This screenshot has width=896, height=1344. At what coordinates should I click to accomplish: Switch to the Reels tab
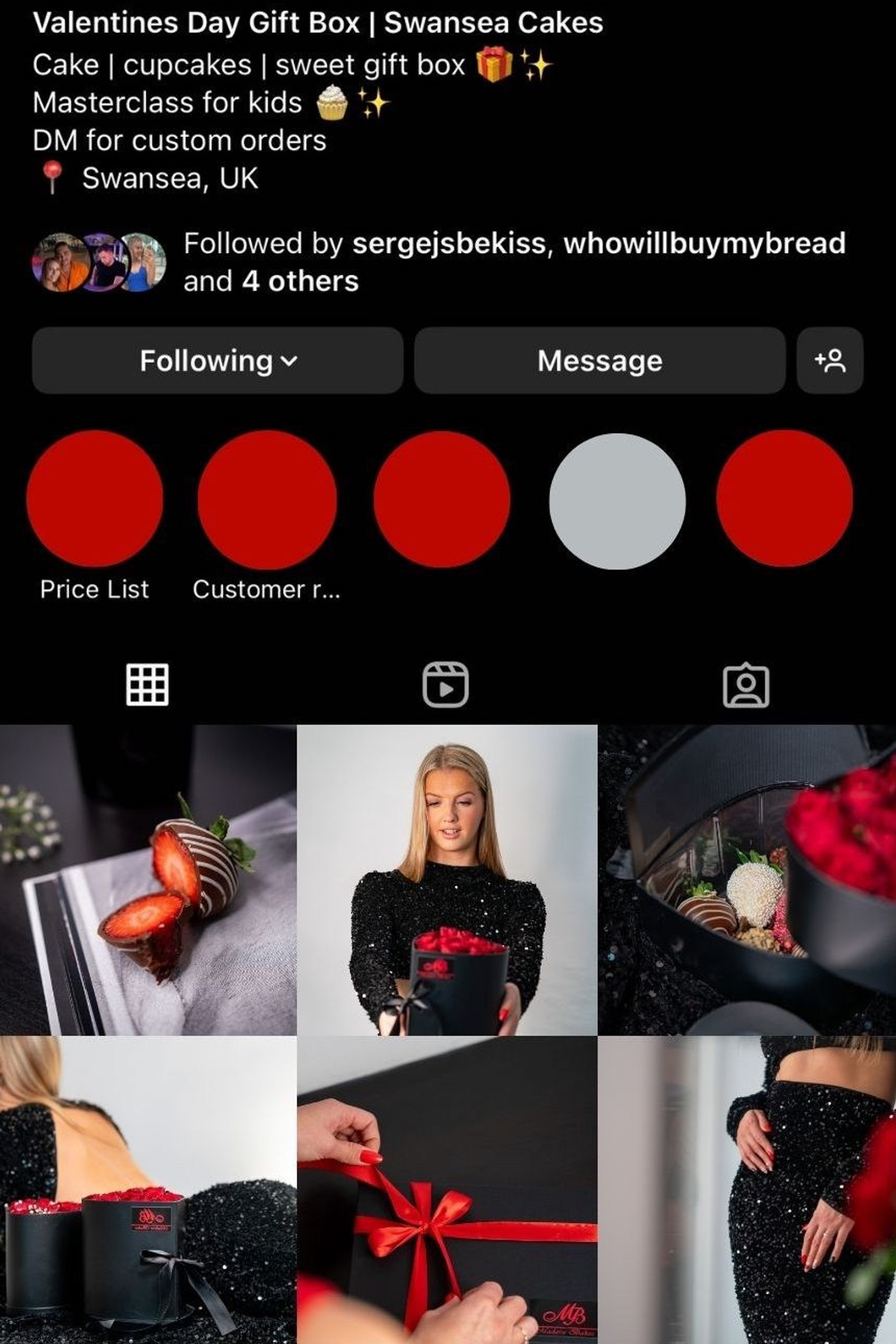coord(446,685)
